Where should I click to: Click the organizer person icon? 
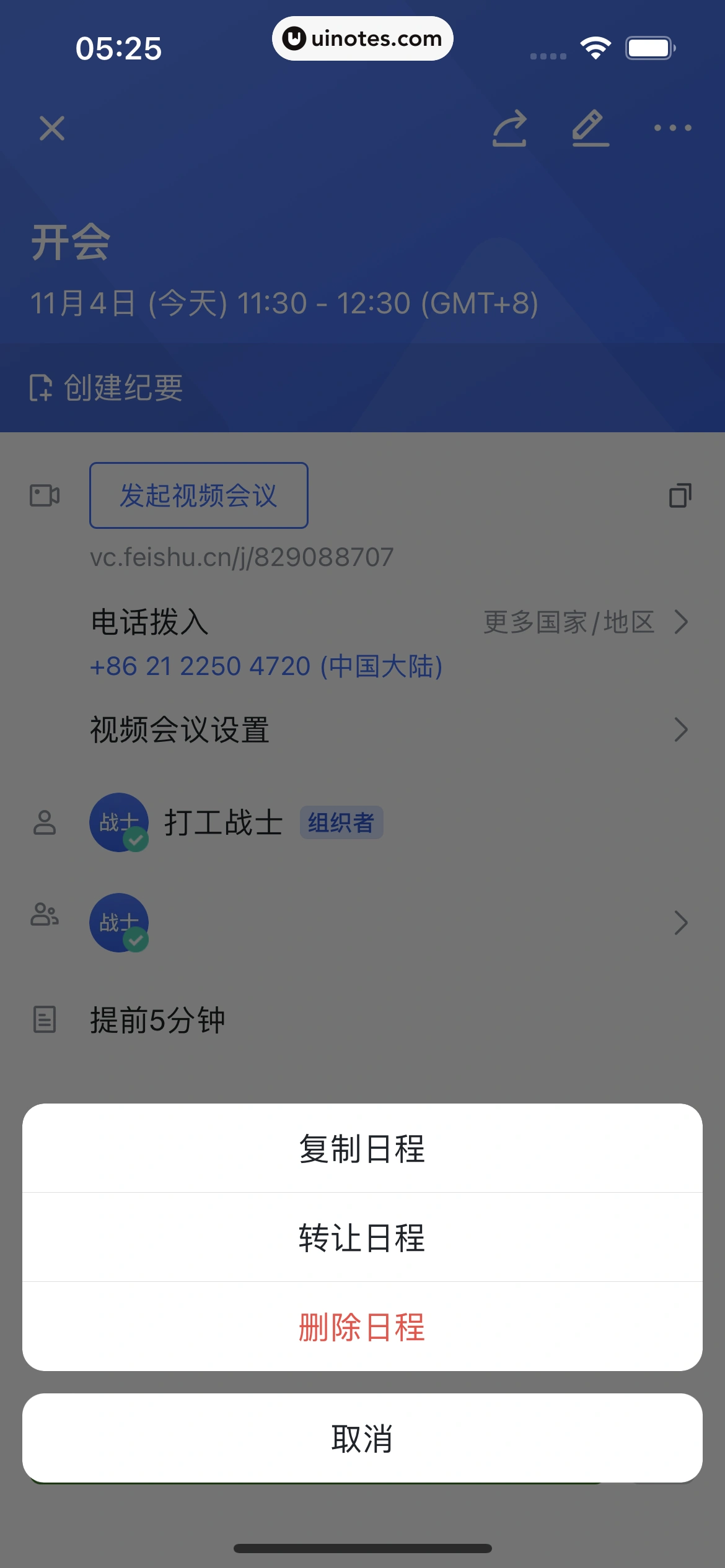pyautogui.click(x=44, y=822)
